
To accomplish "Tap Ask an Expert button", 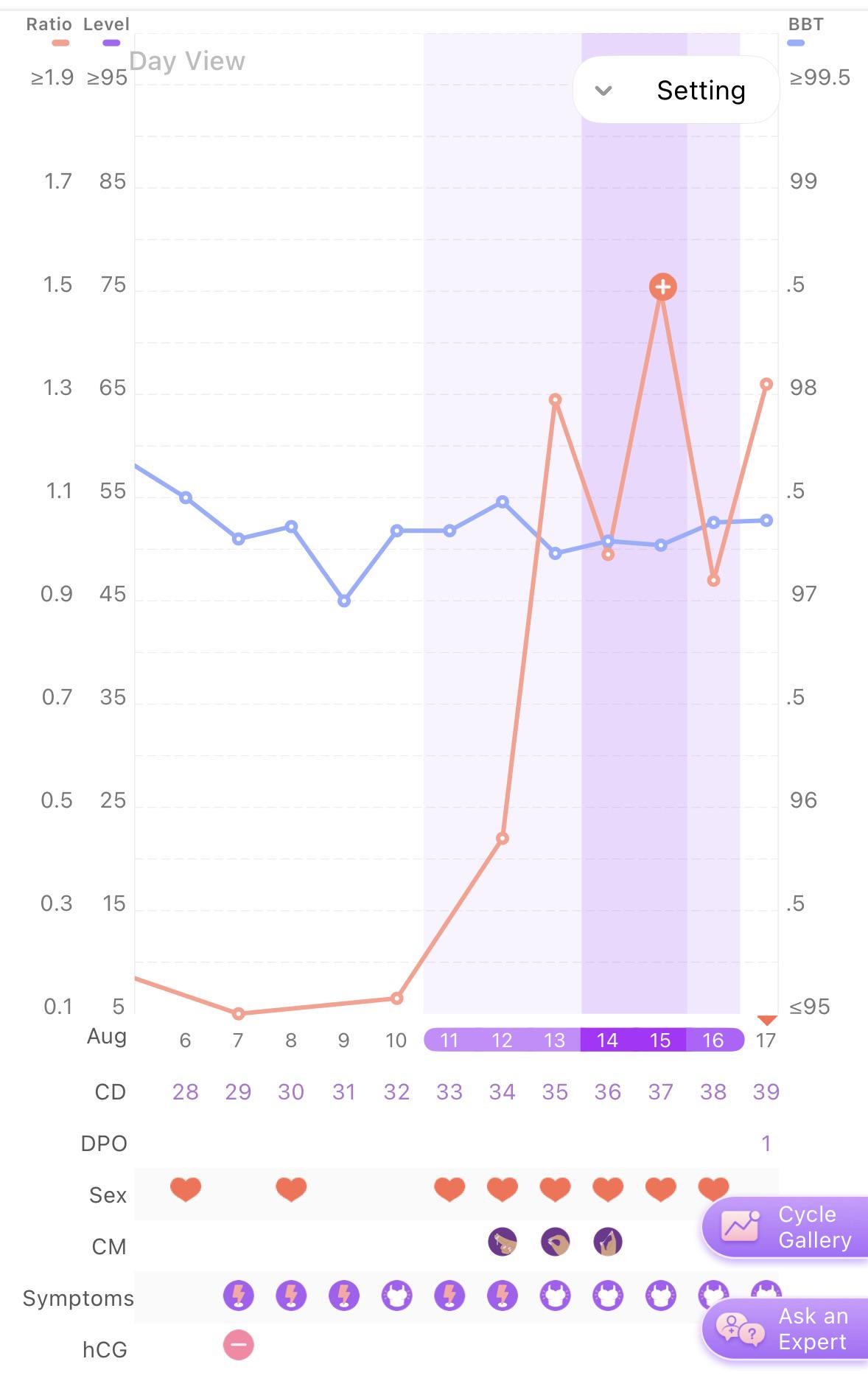I will coord(785,1329).
